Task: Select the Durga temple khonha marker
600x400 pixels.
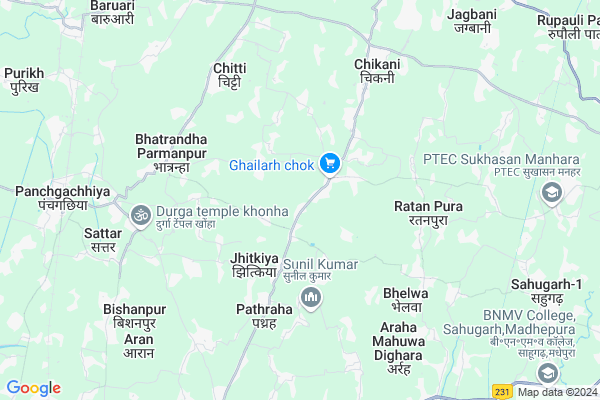Action: tap(138, 212)
